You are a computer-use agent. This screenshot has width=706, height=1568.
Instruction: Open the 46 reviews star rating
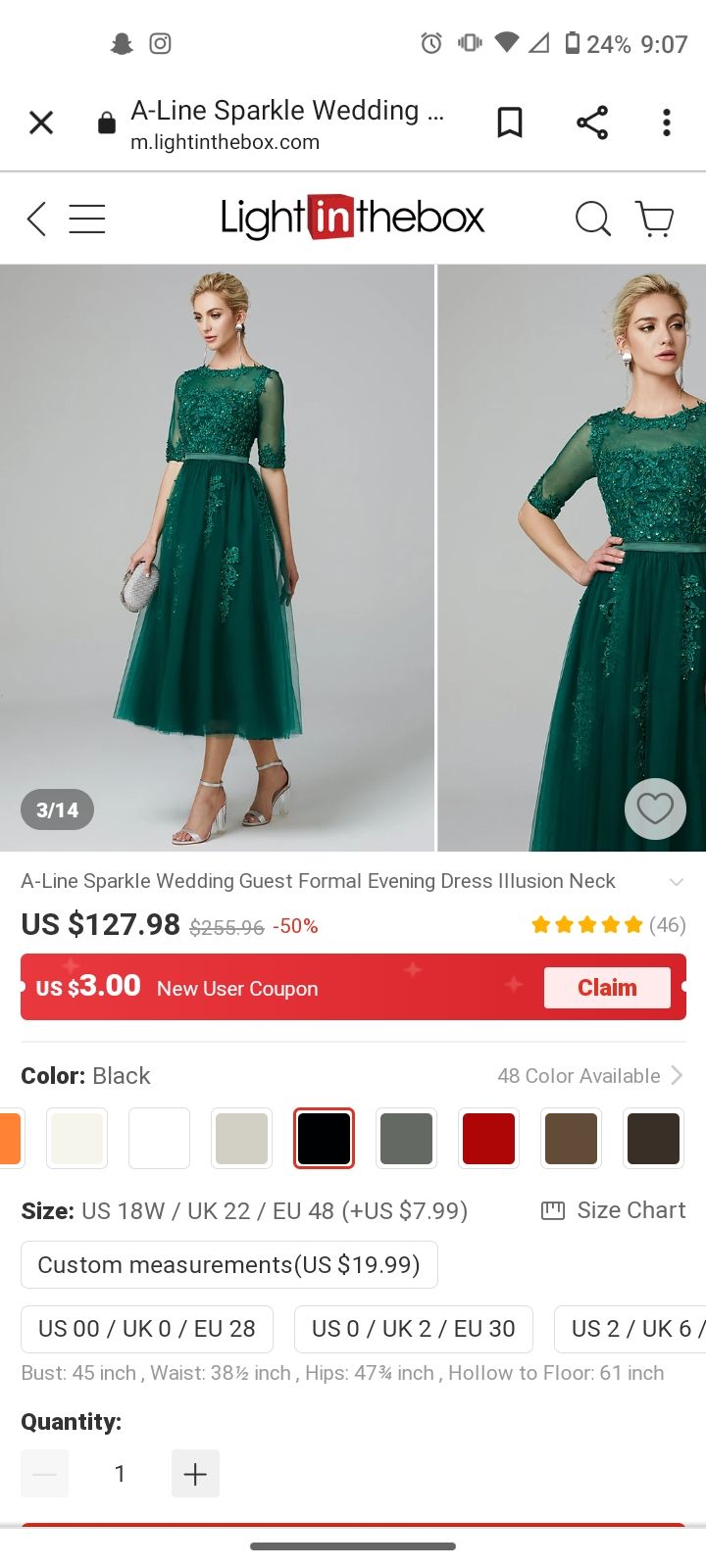pyautogui.click(x=608, y=925)
